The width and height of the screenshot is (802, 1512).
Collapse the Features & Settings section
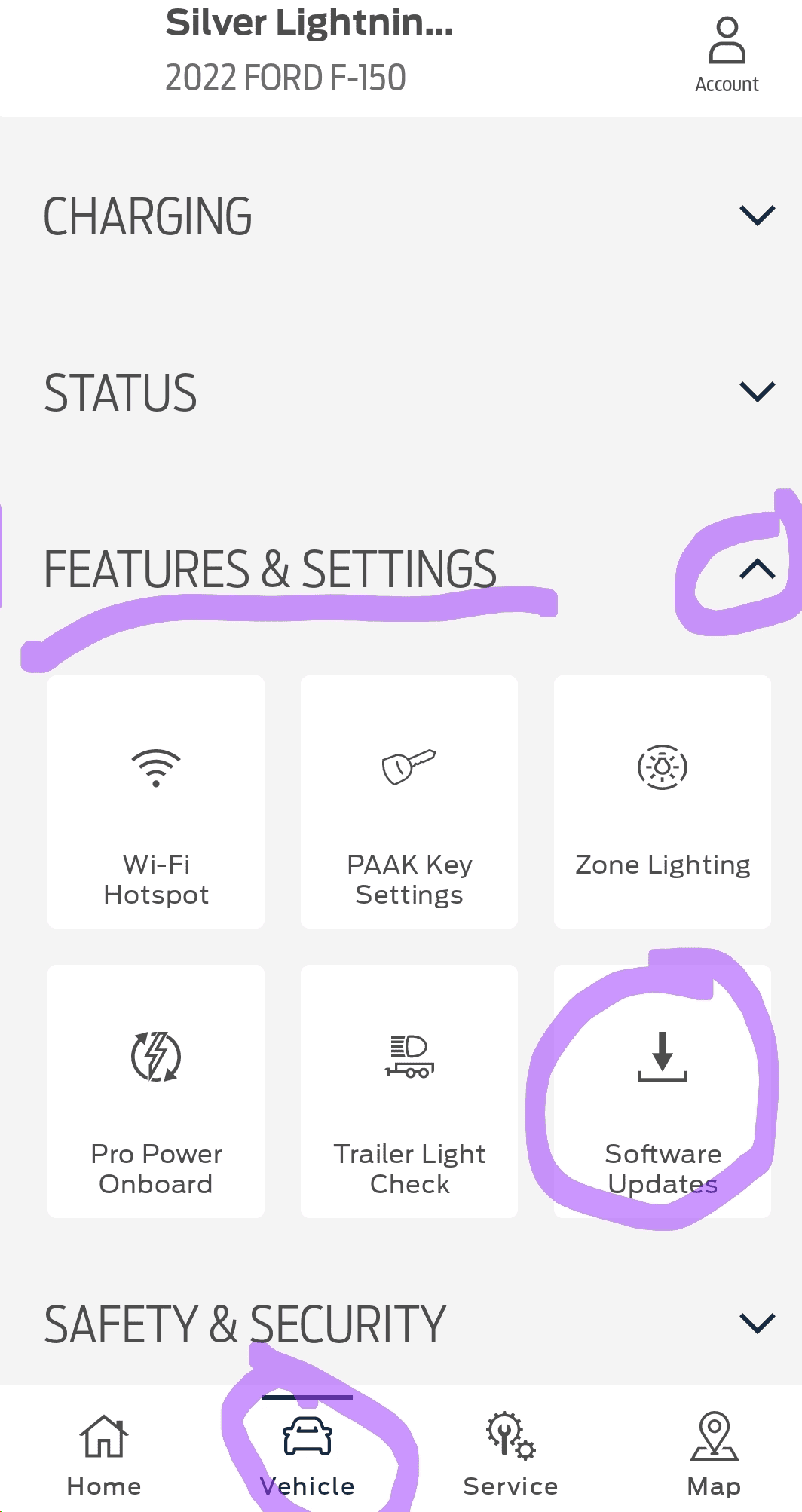click(757, 569)
